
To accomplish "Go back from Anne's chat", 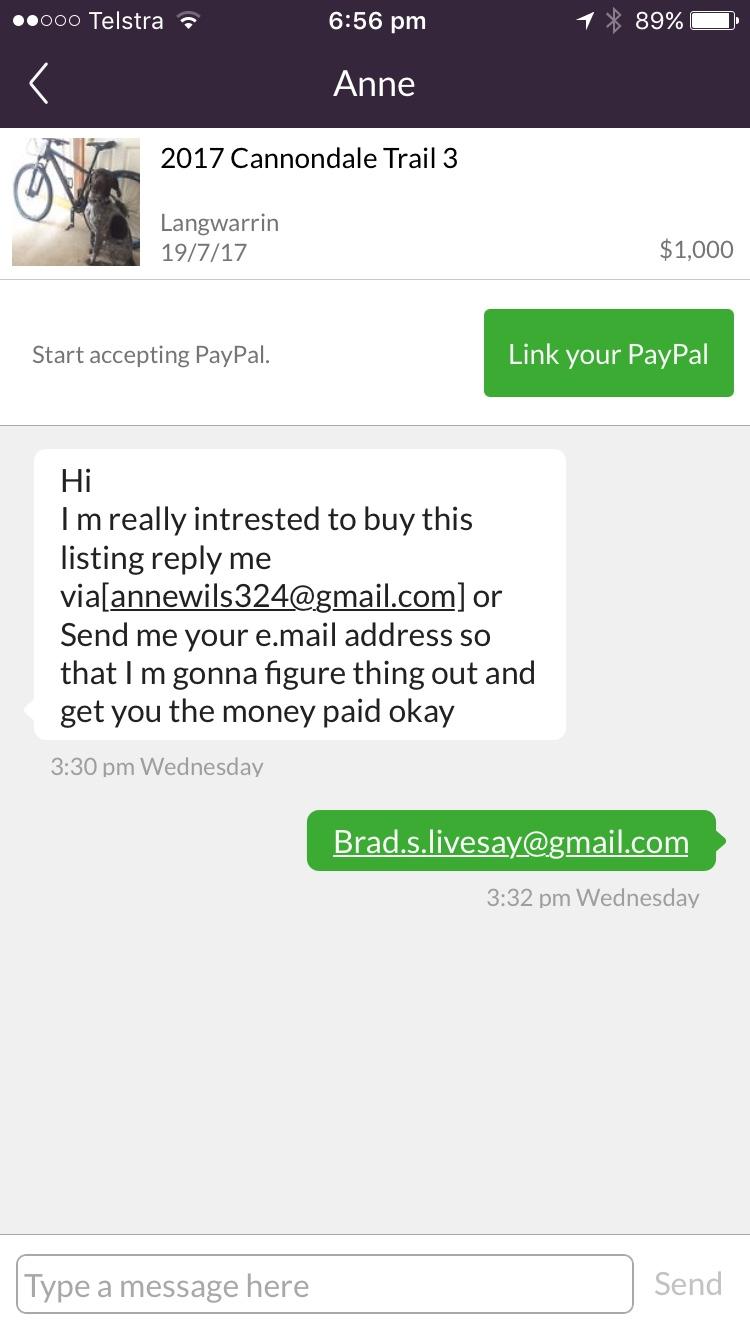I will point(39,84).
